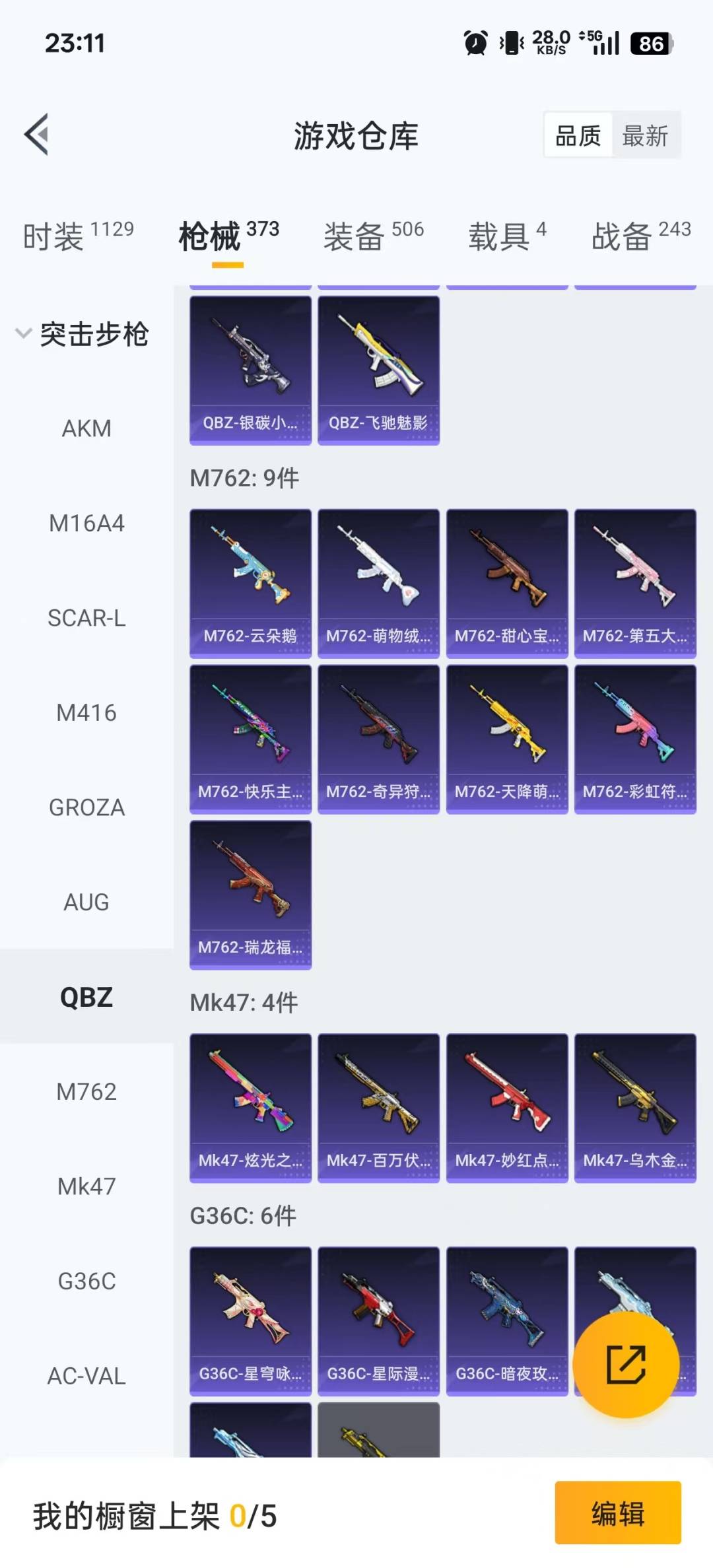
Task: Open the M762-云朵鹅 skin
Action: point(250,583)
